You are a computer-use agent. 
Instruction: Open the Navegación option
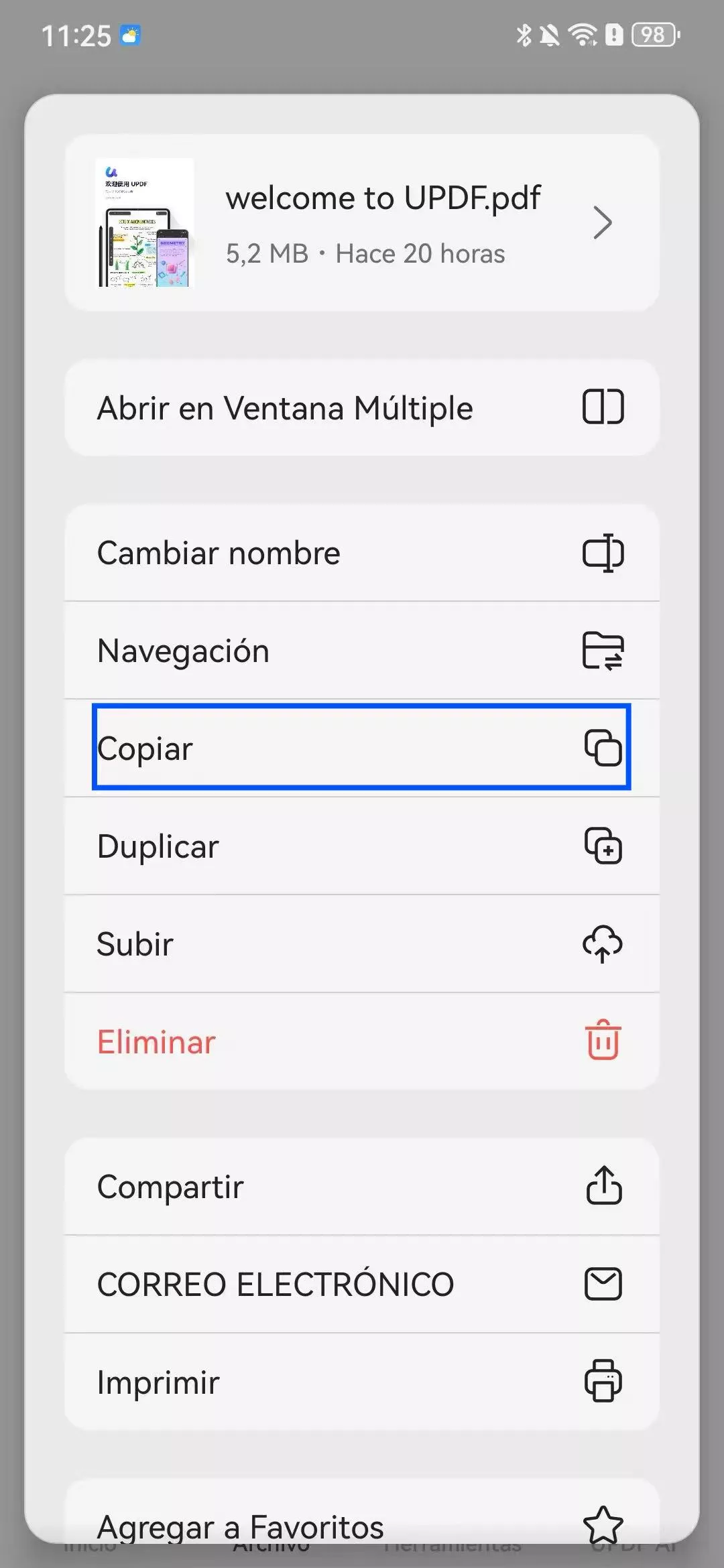tap(362, 651)
